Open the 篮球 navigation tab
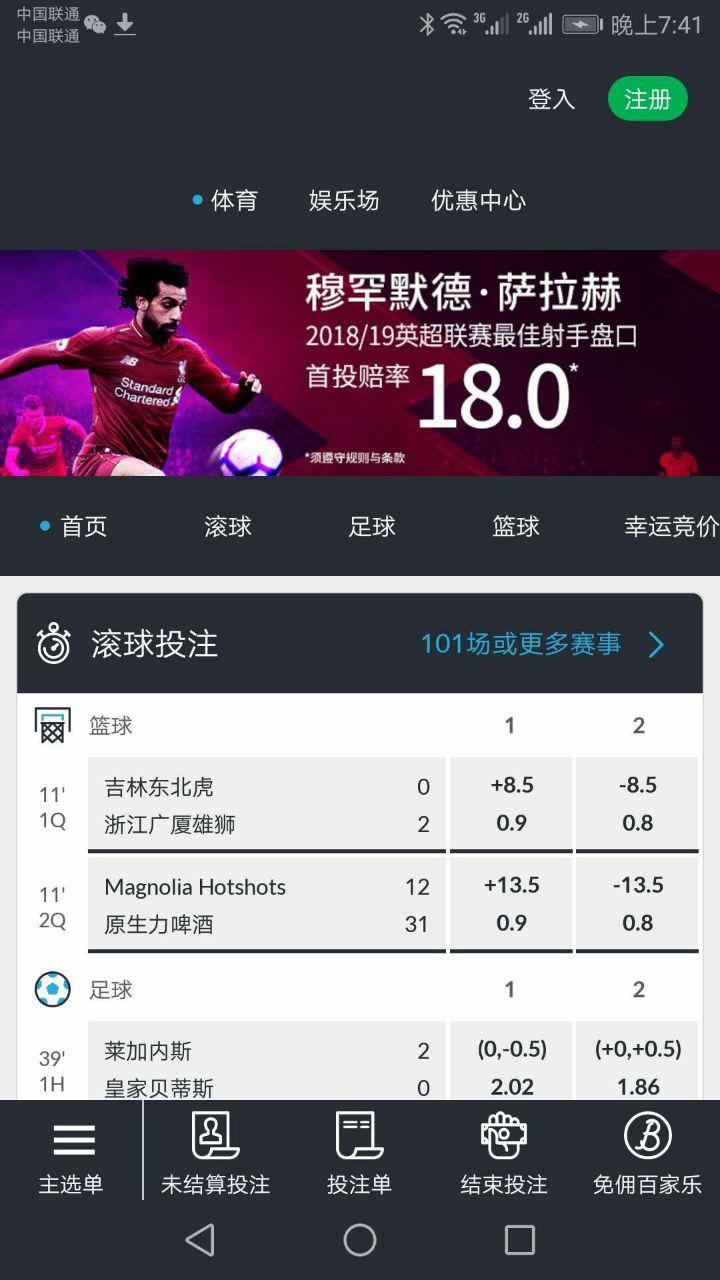The height and width of the screenshot is (1280, 720). click(x=514, y=526)
